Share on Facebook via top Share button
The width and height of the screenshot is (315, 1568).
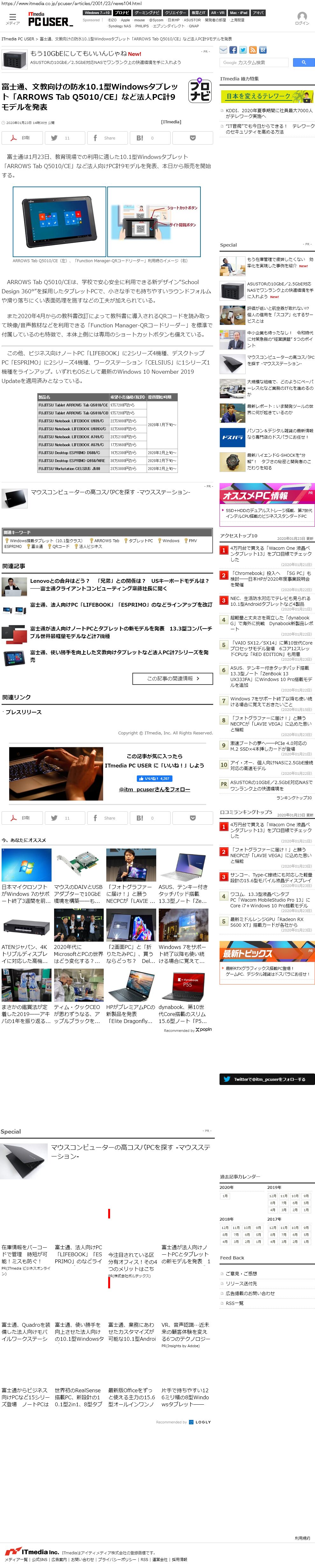pyautogui.click(x=106, y=138)
